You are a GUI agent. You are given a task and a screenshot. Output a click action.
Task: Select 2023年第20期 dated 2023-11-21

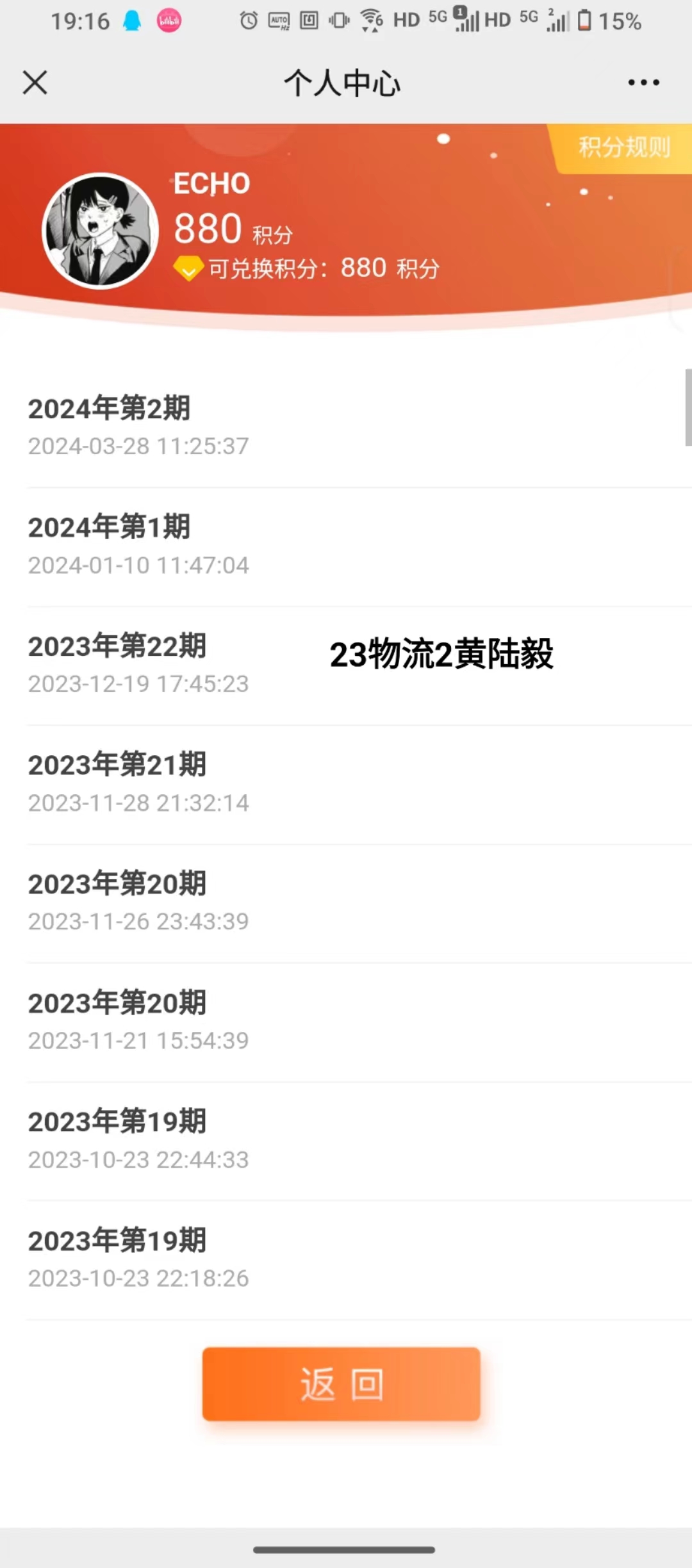(359, 1023)
